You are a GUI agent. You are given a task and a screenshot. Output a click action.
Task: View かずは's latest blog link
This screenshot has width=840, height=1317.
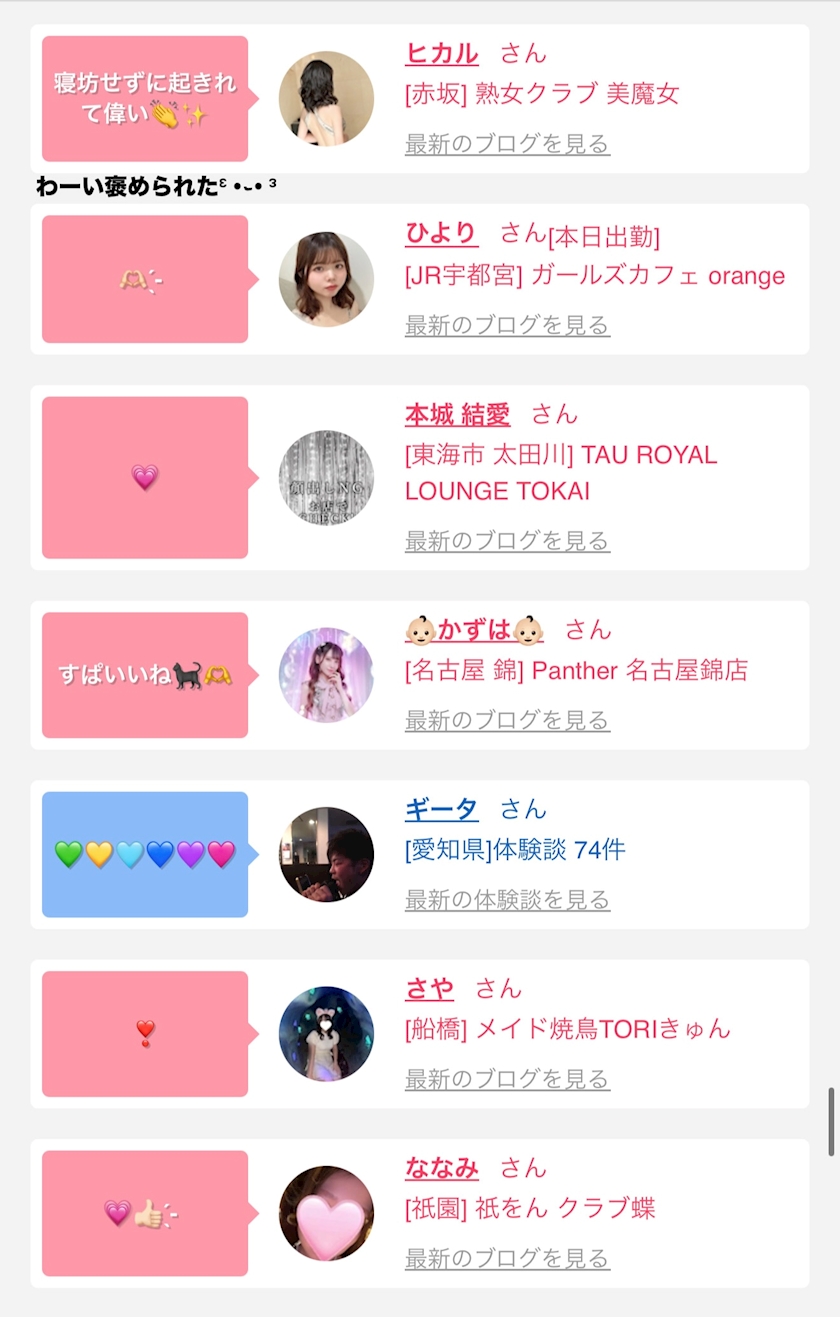507,720
